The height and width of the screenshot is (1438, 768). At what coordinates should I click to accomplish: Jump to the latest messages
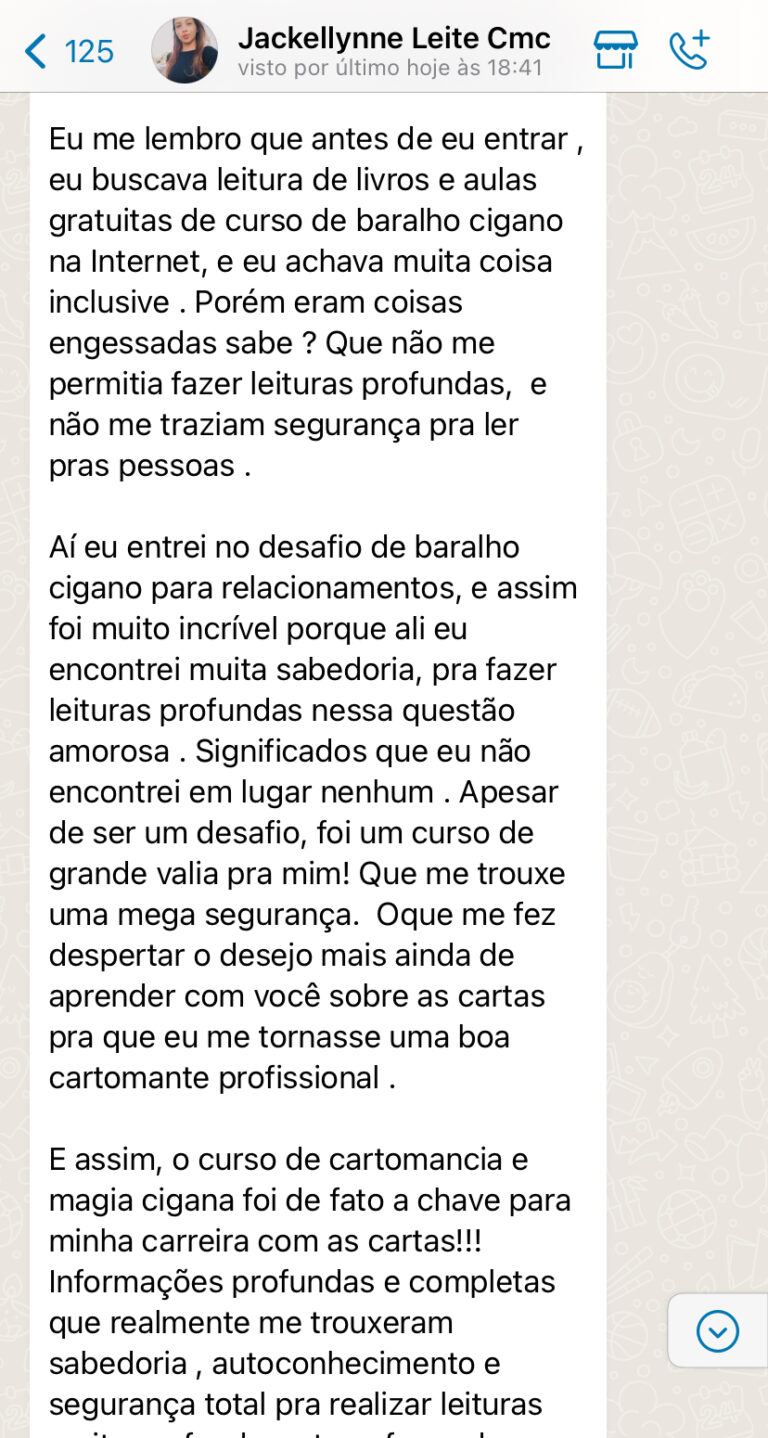click(x=717, y=1330)
